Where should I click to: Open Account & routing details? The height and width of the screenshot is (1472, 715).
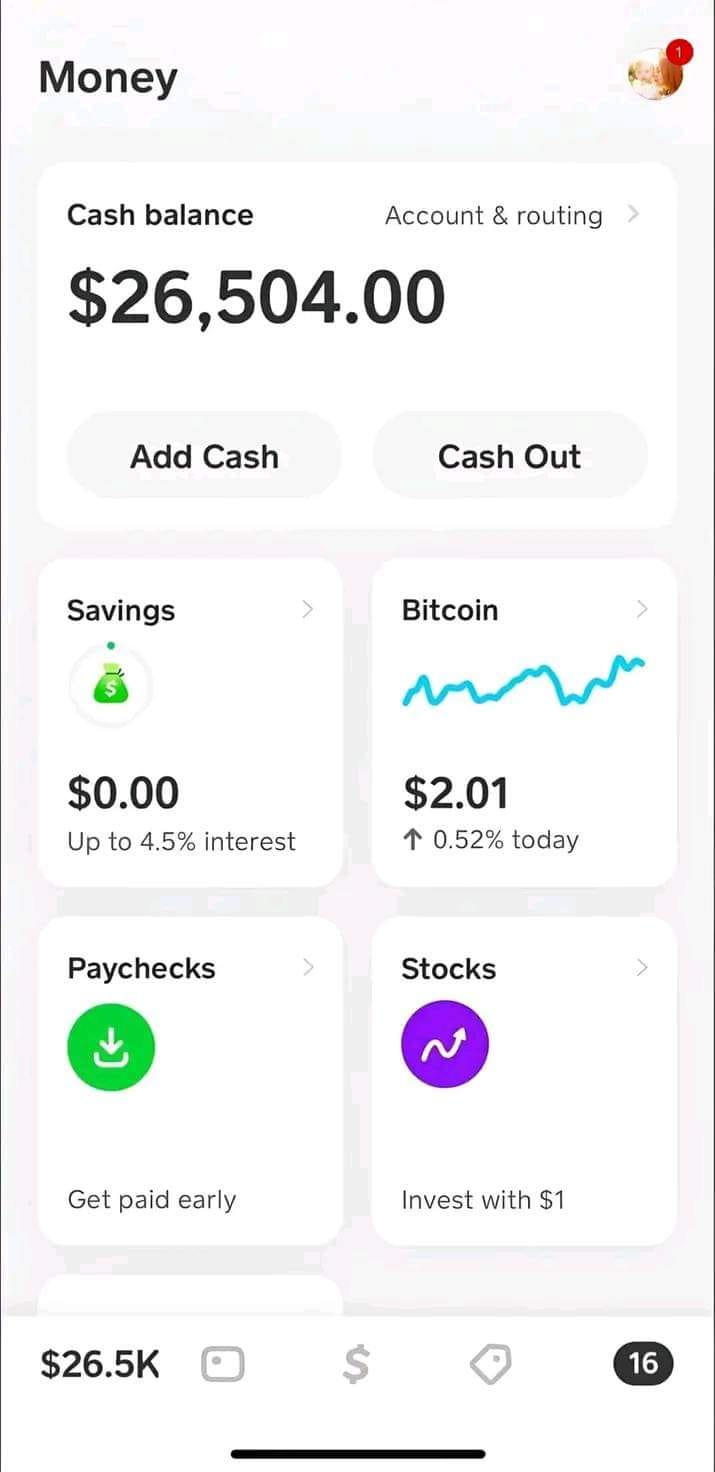point(511,216)
